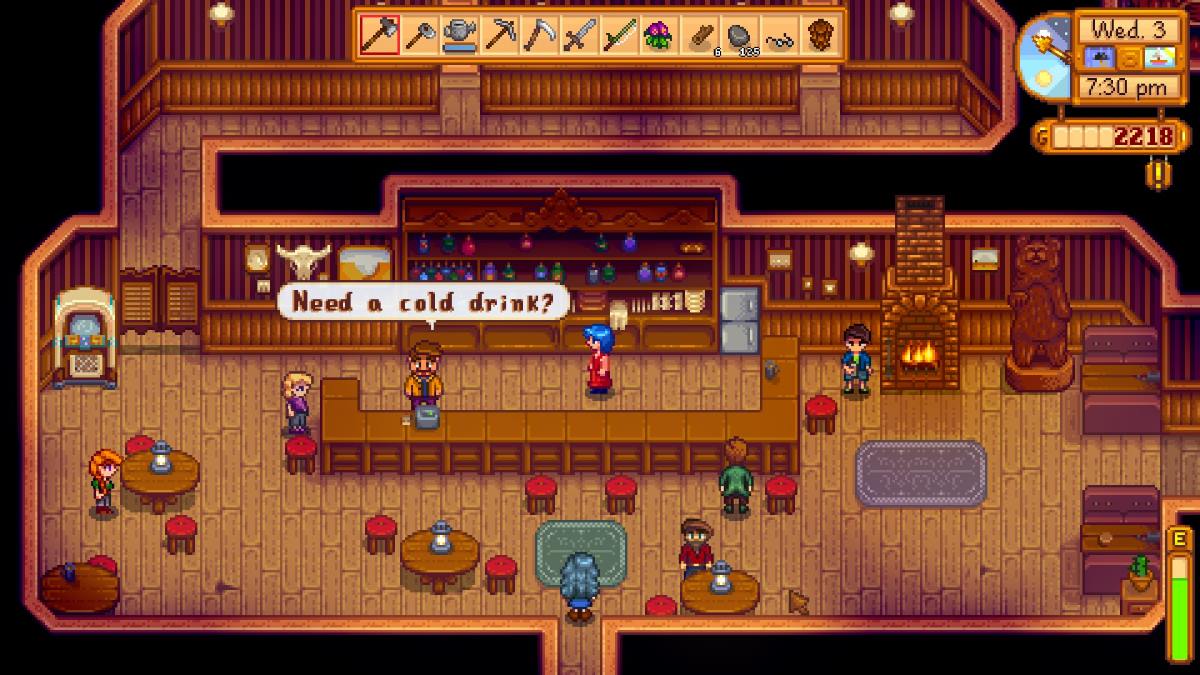
Task: Equip the scythe from the toolbar
Action: [540, 37]
